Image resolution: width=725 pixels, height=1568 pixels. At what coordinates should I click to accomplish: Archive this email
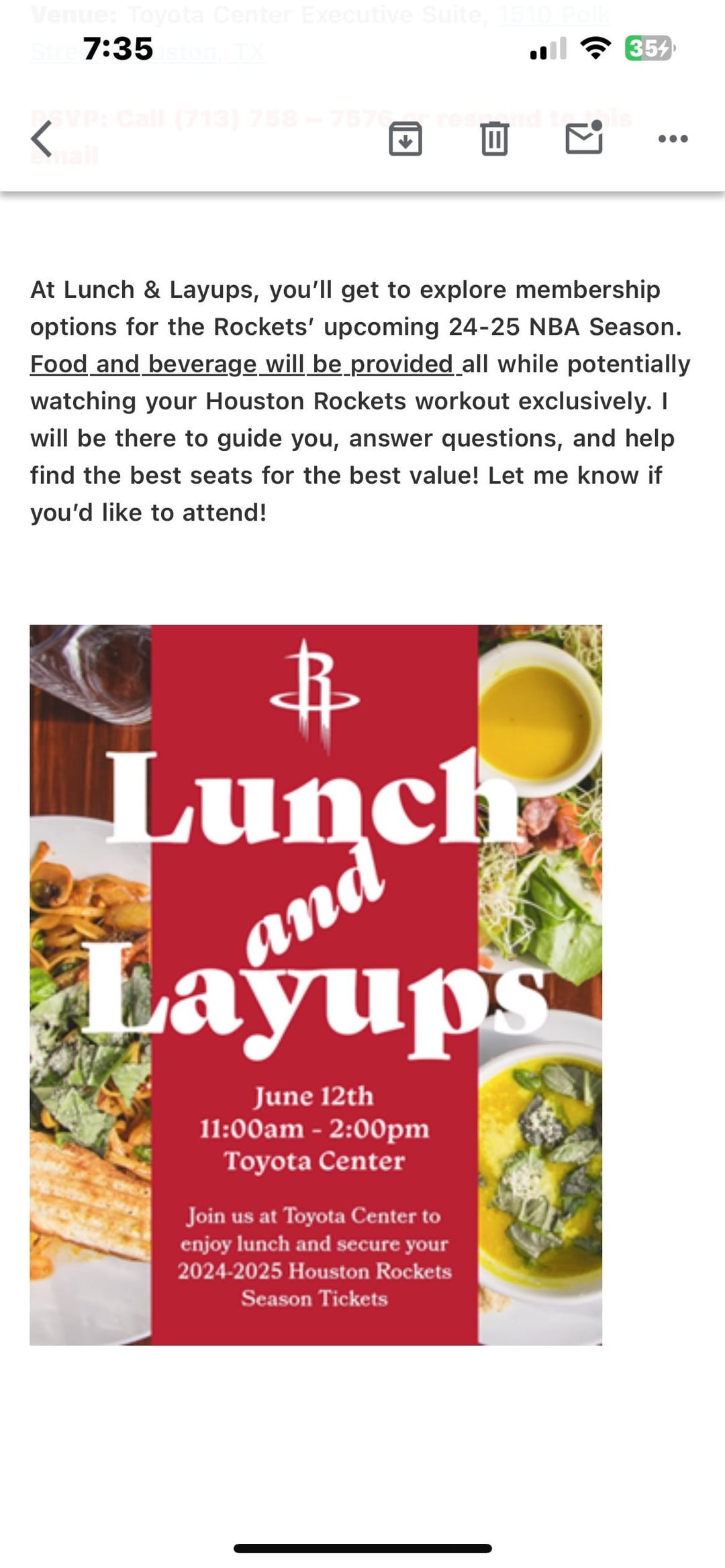(x=405, y=139)
